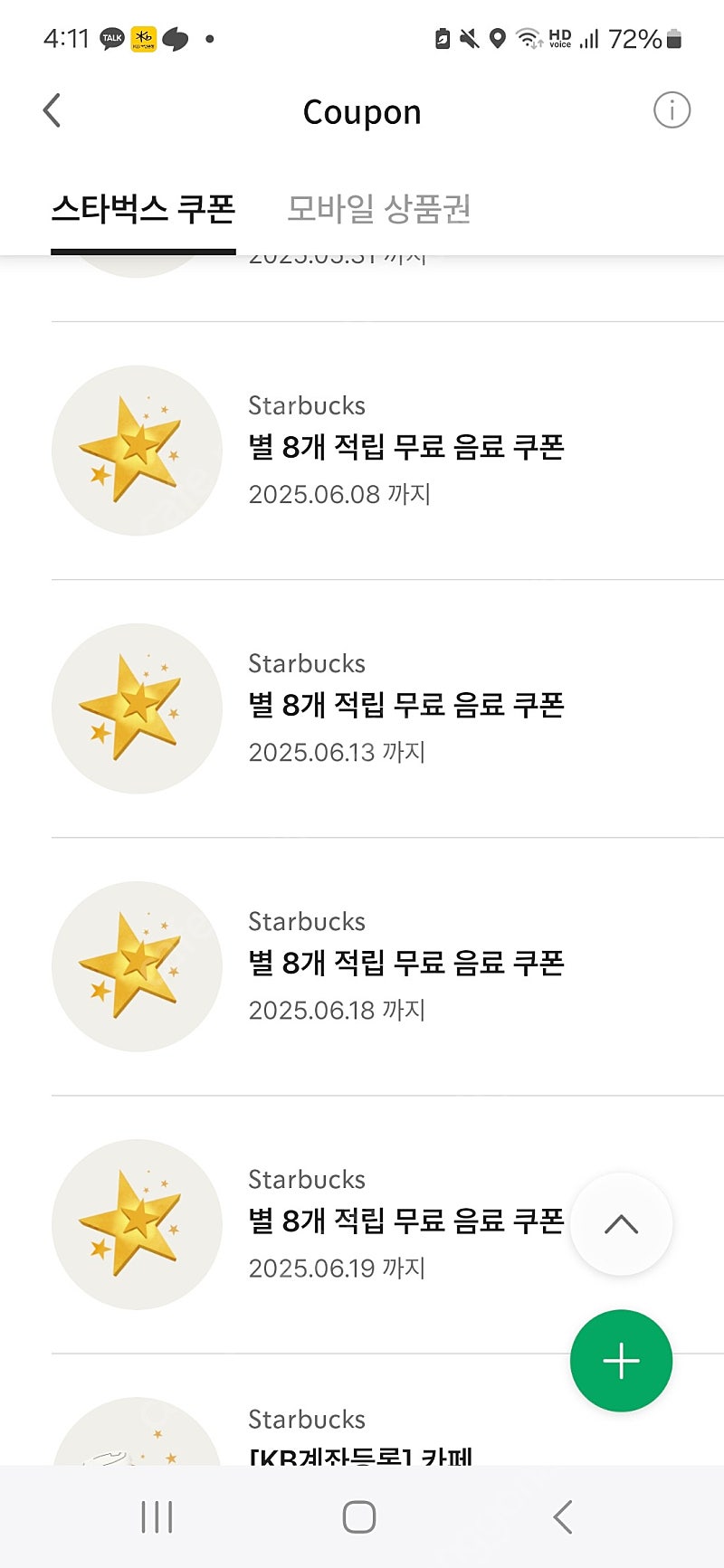Add a new coupon with the plus button

click(x=621, y=1361)
